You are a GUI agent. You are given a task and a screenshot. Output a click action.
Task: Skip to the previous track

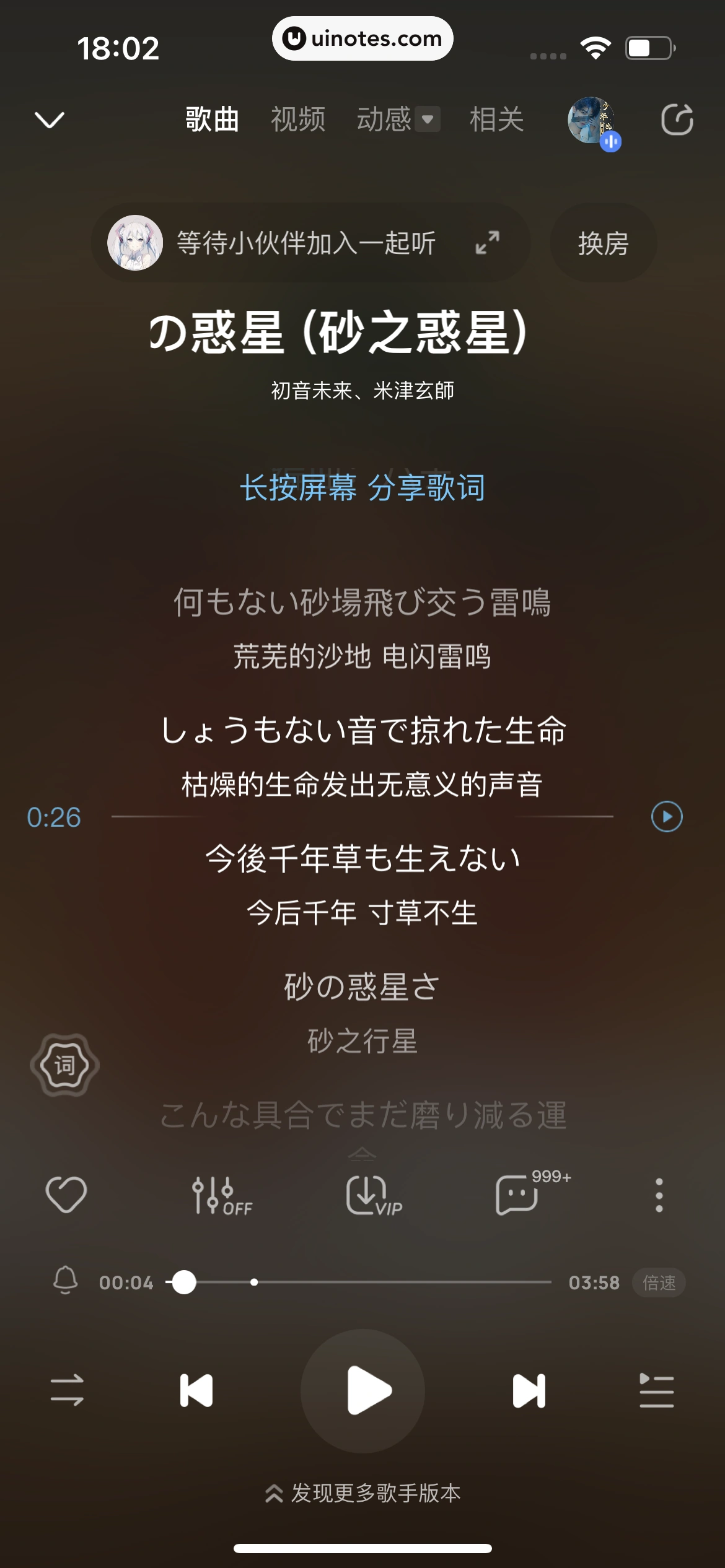(196, 1390)
